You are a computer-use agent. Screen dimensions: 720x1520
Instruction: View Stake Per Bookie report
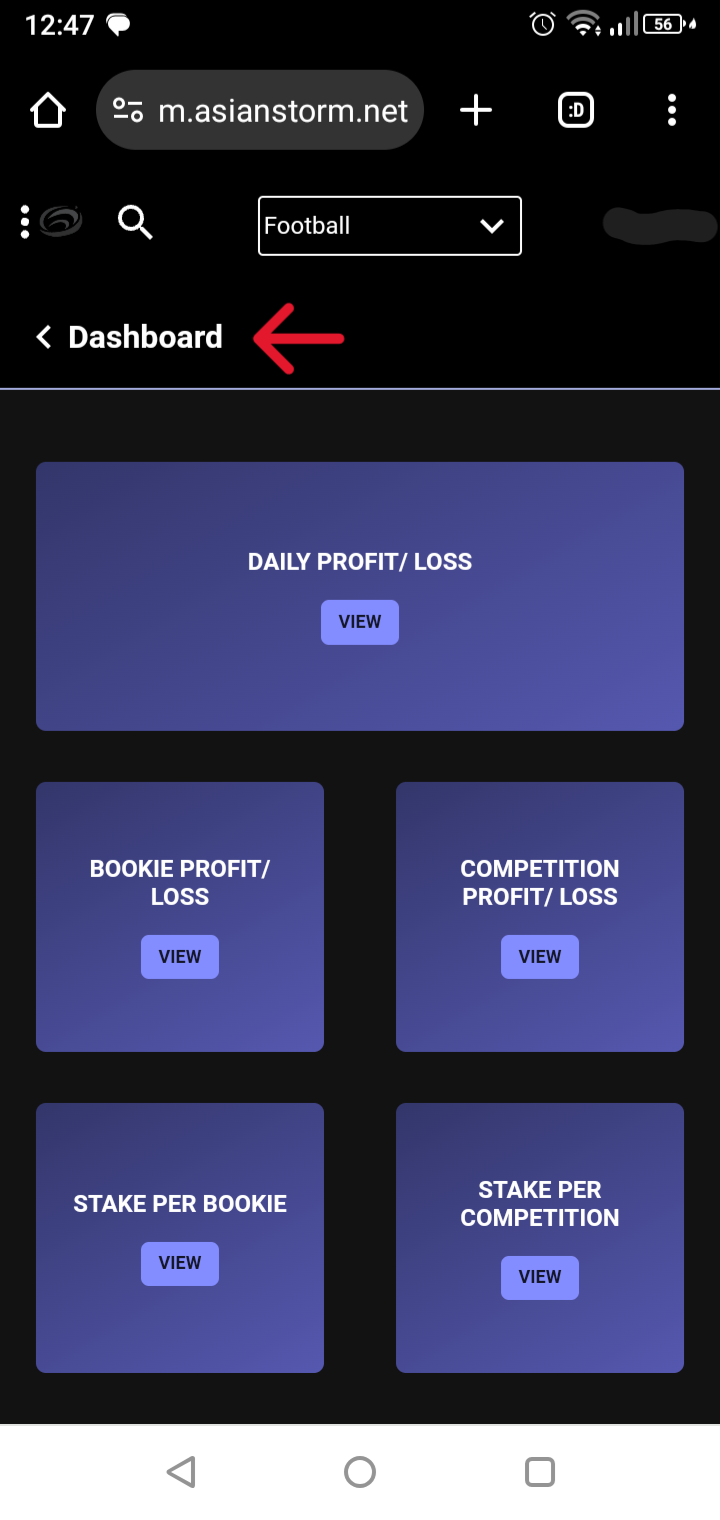(x=180, y=1263)
